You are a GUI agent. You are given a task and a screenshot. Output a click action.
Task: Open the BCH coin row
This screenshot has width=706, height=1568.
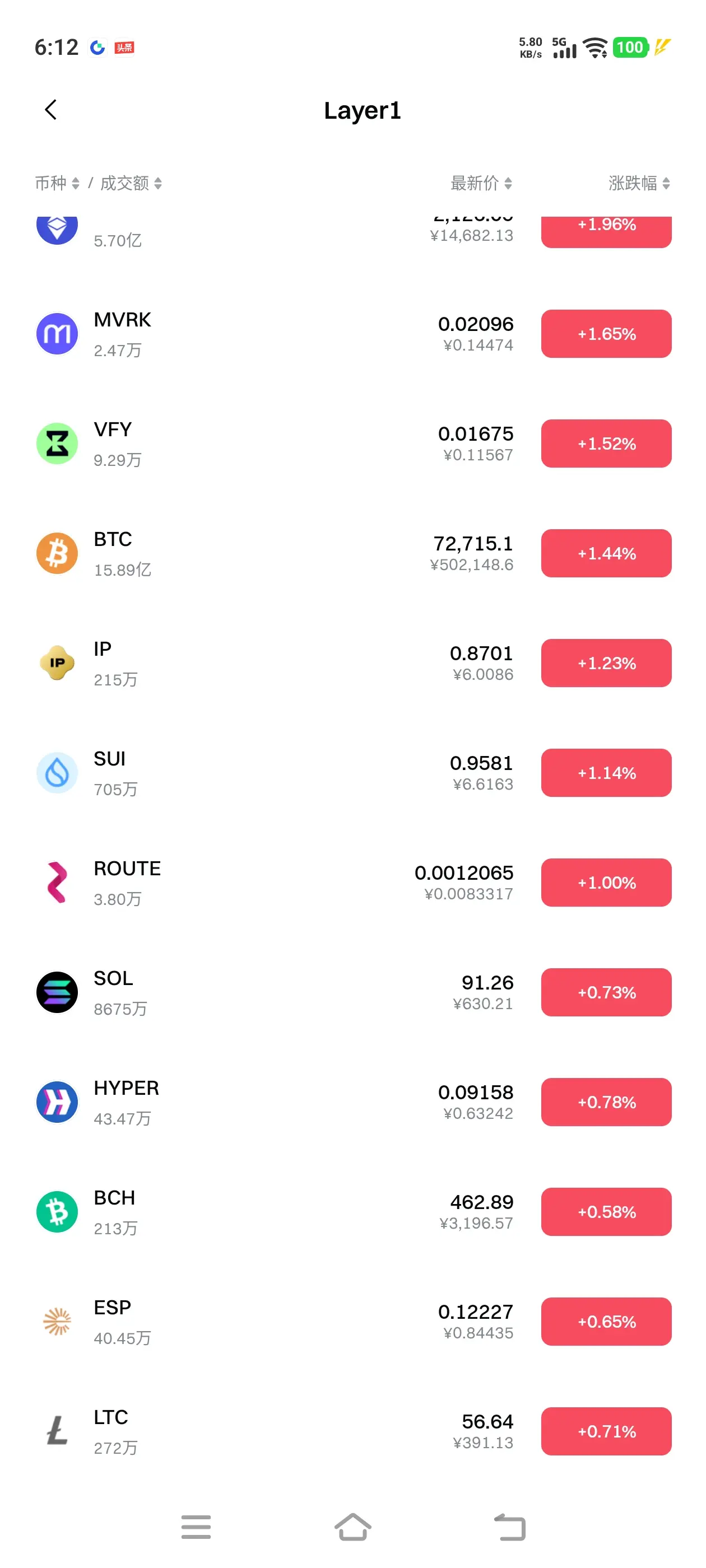pos(354,1212)
